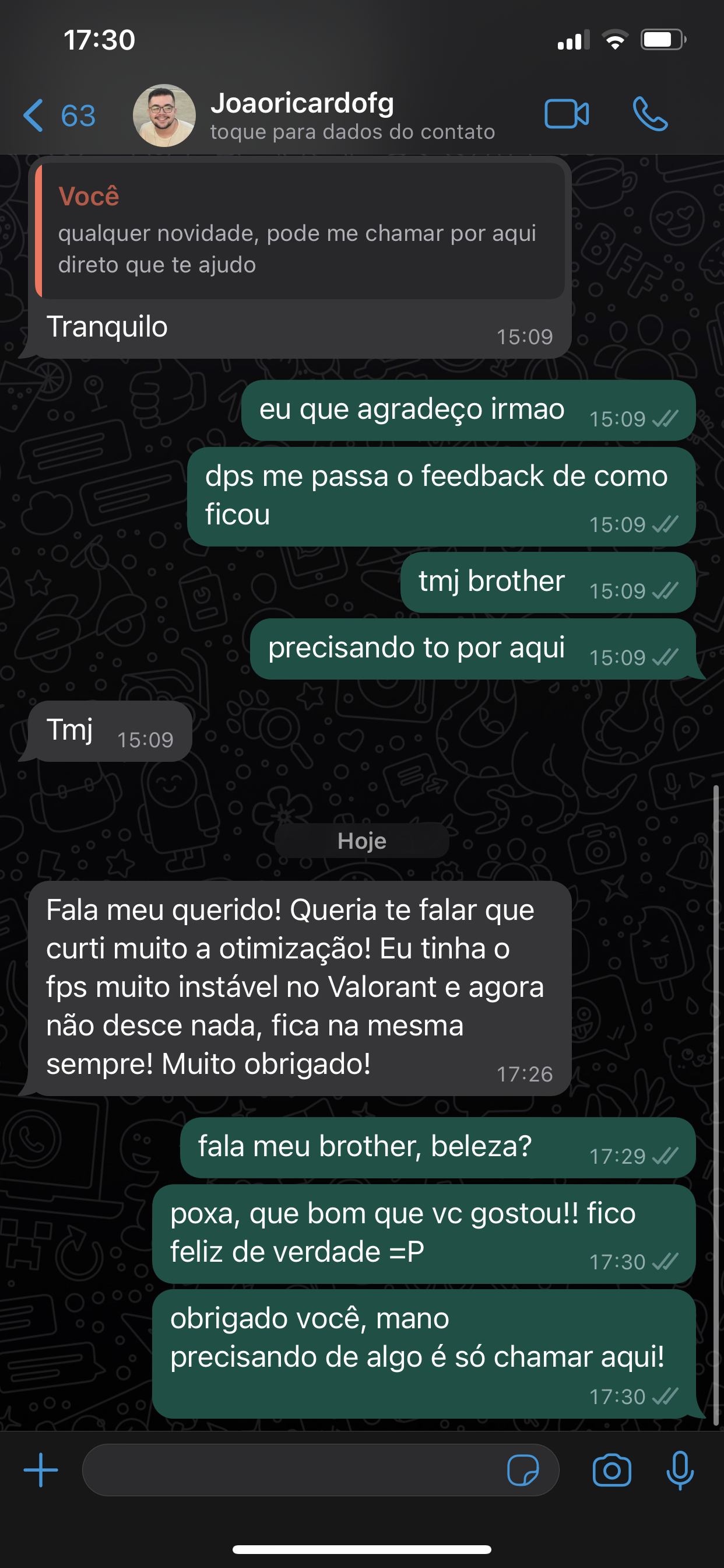Start a video call with Joaoricardofg

coord(567,113)
